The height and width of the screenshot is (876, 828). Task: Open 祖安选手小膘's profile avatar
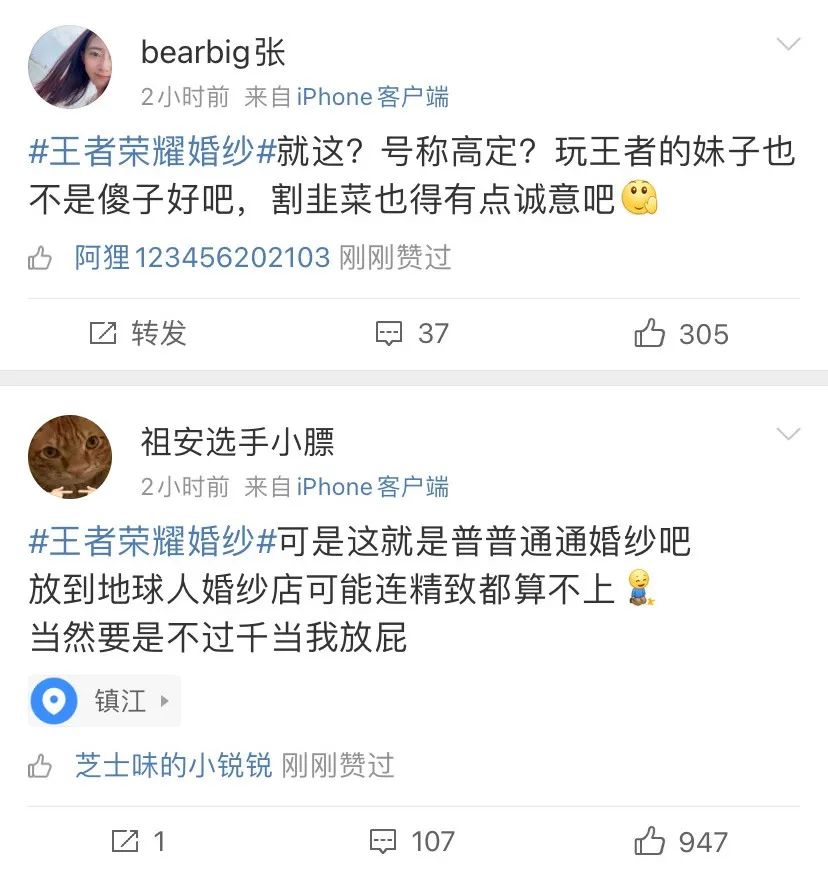(70, 456)
